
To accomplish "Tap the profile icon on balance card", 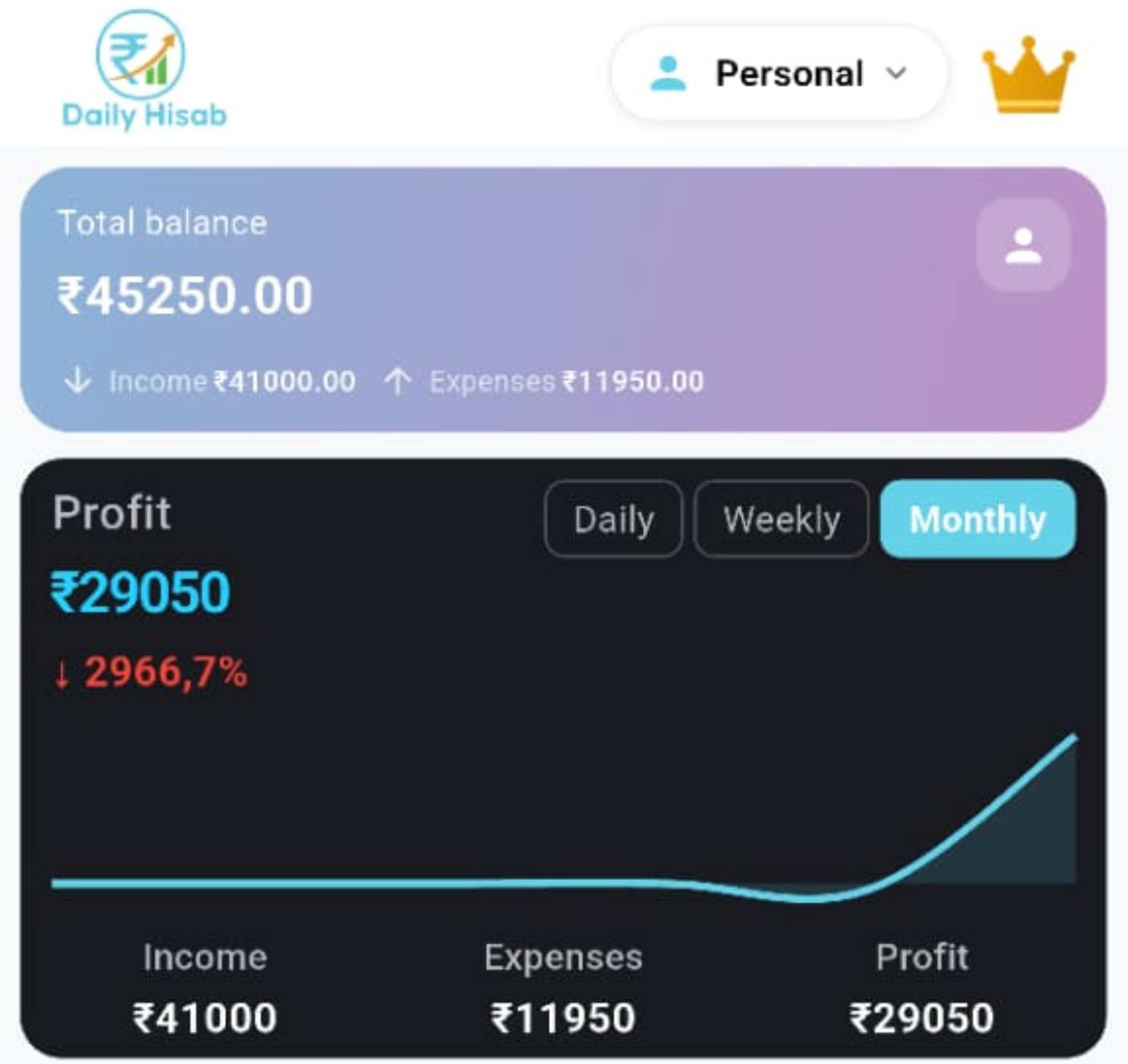I will 1023,246.
